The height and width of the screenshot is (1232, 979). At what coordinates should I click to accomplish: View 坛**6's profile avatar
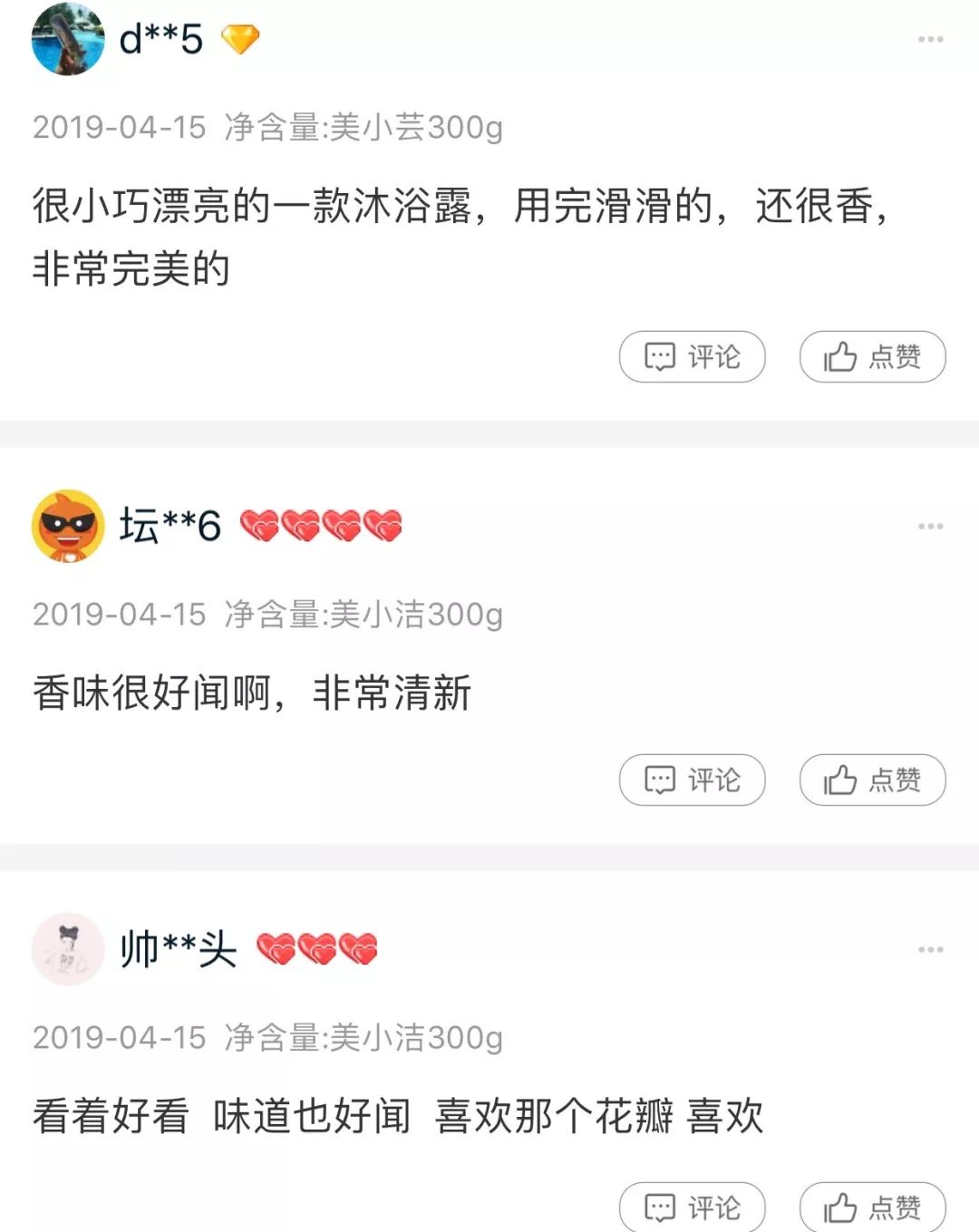click(x=67, y=526)
